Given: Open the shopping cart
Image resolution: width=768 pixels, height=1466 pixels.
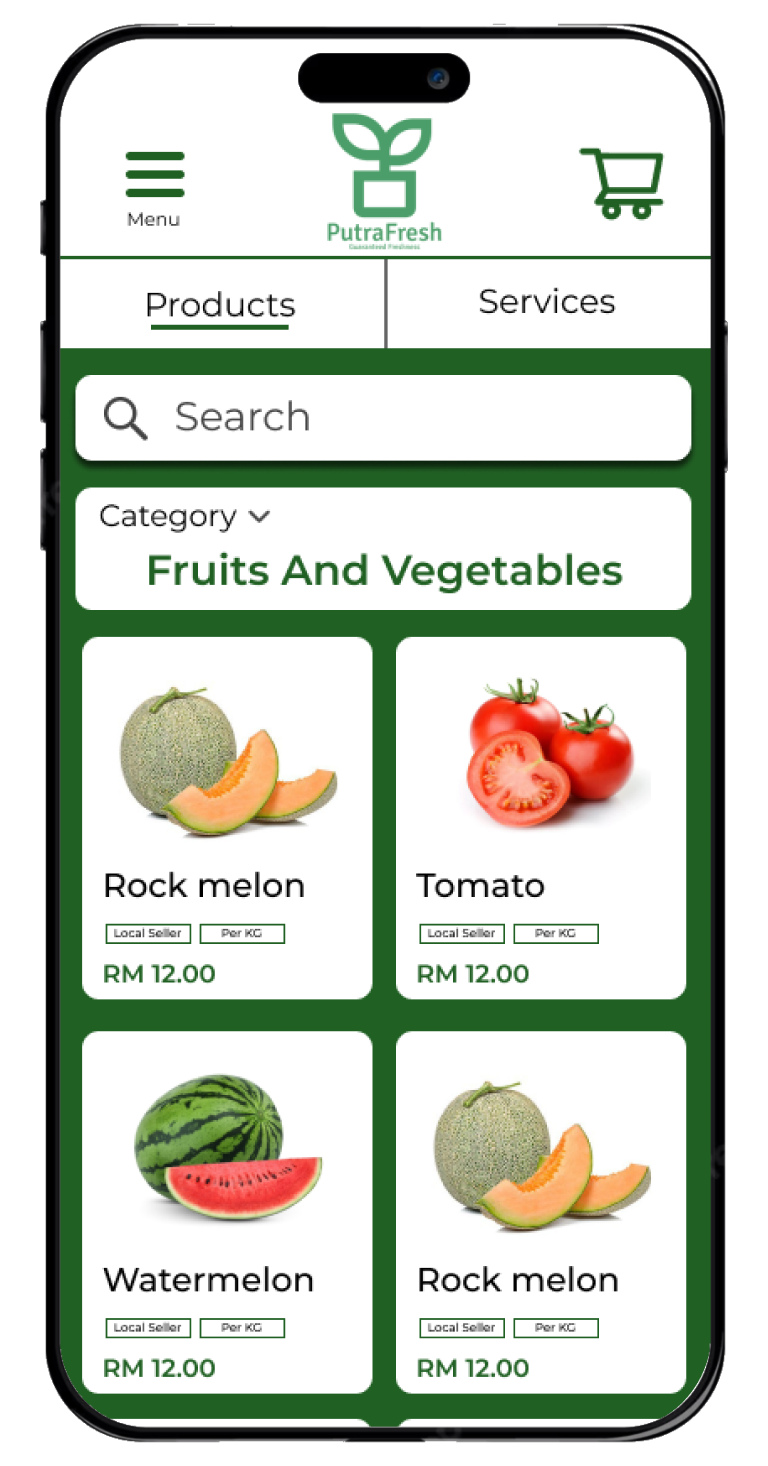Looking at the screenshot, I should (x=622, y=183).
